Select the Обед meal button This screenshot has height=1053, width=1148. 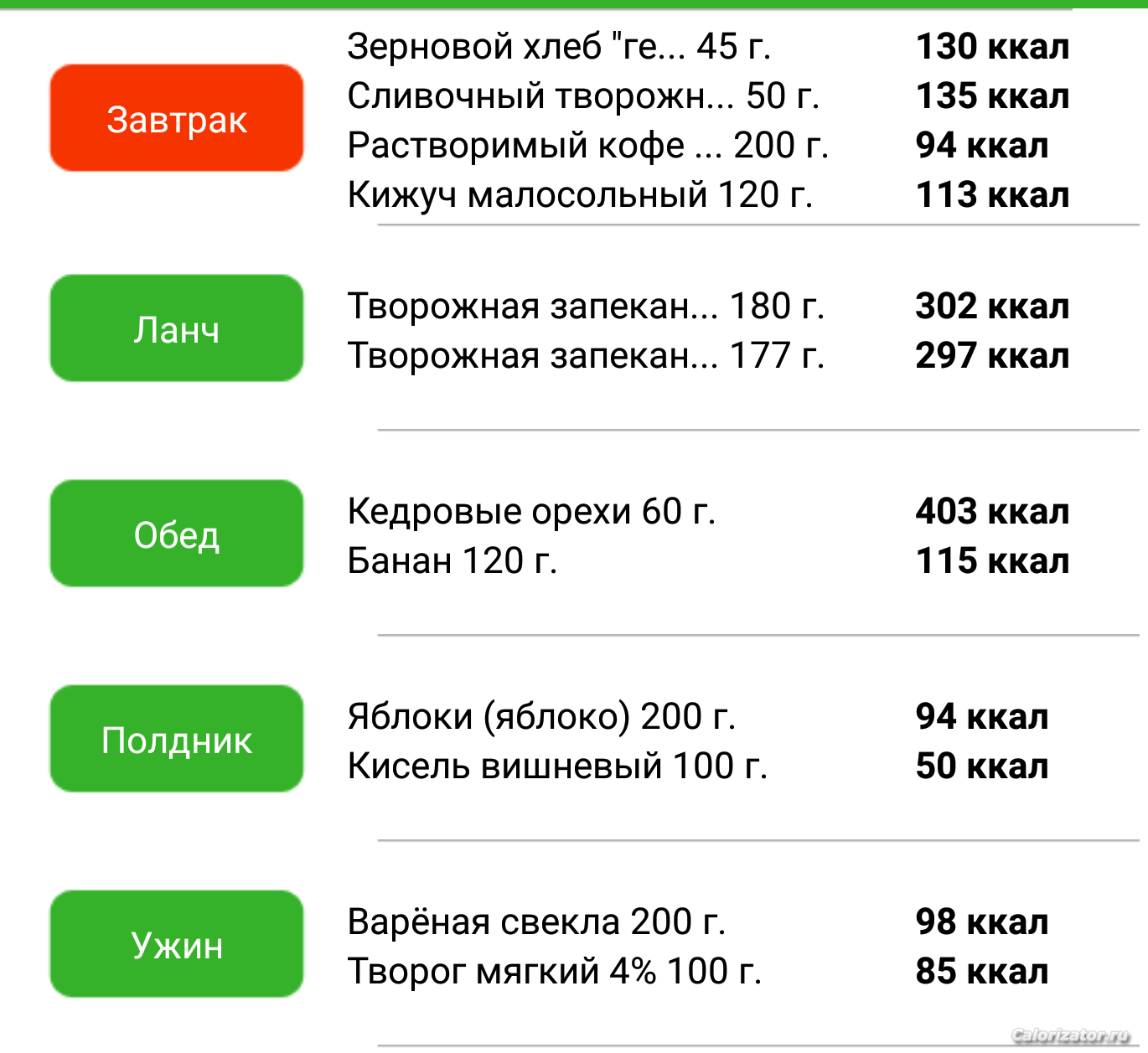(176, 534)
